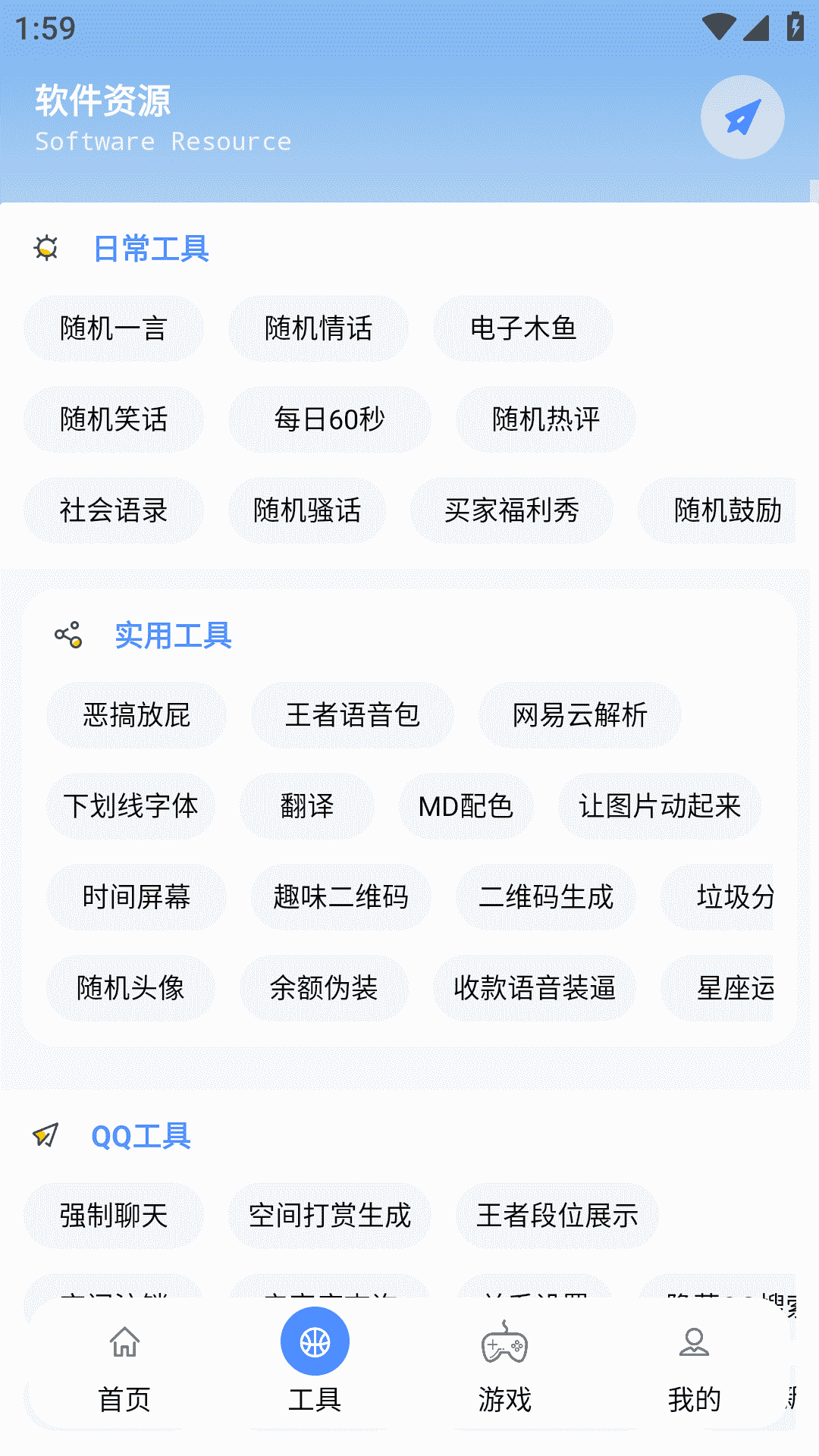The image size is (819, 1456).
Task: Switch to the 游戏 tab
Action: 504,1365
